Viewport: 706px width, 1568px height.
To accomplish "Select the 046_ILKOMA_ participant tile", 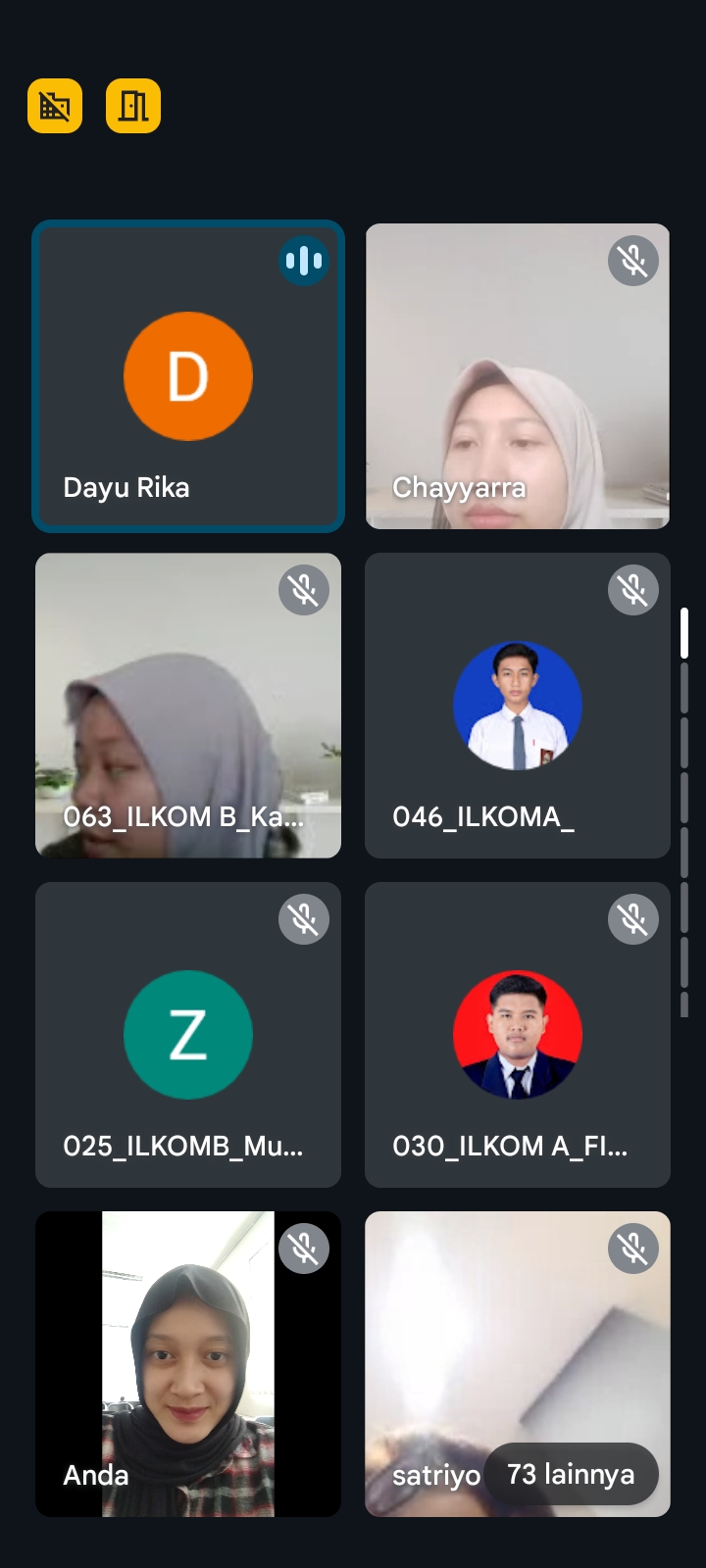I will (x=518, y=706).
